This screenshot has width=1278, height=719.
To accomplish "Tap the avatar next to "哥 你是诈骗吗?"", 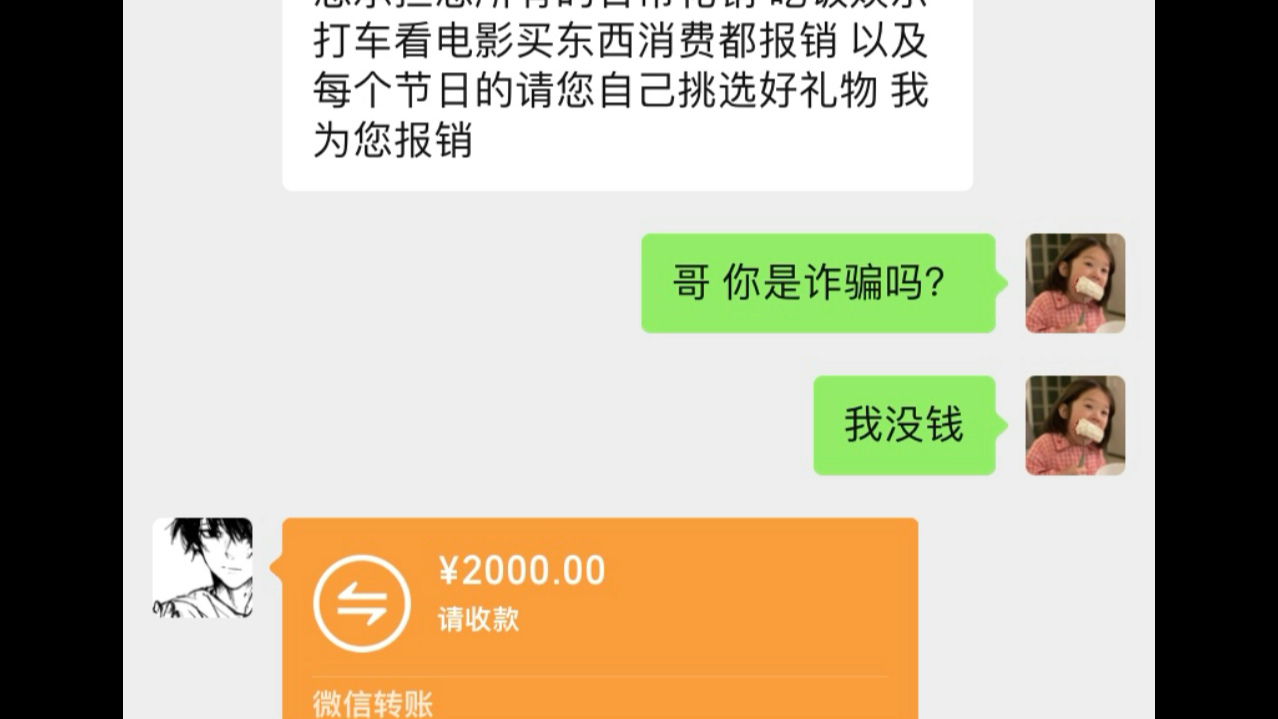I will coord(1075,283).
